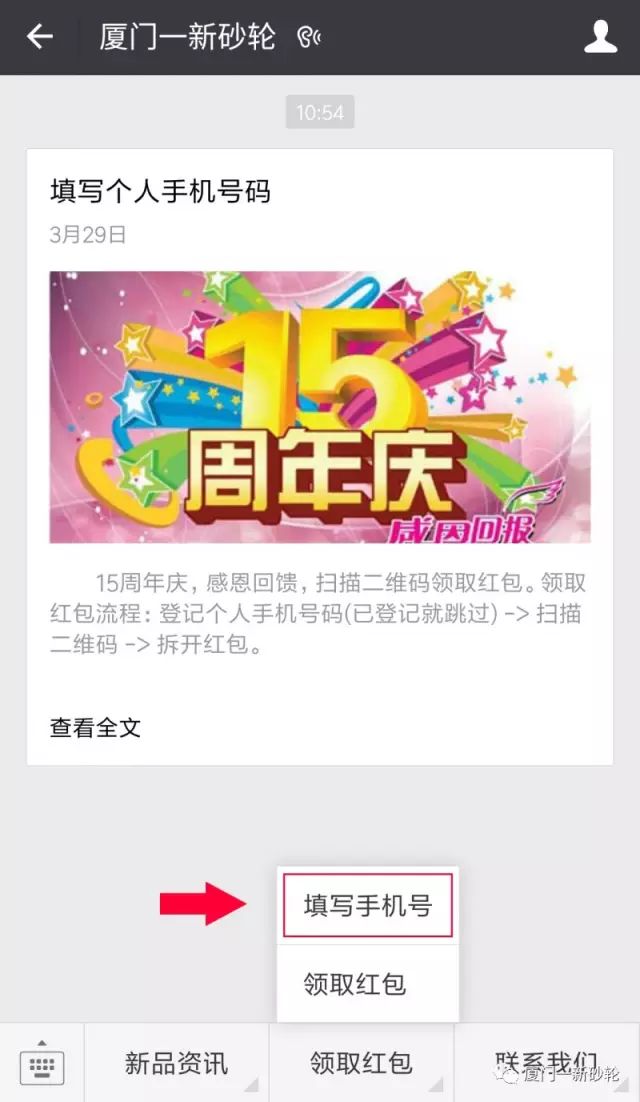Open the account profile icon
640x1102 pixels.
(x=601, y=37)
